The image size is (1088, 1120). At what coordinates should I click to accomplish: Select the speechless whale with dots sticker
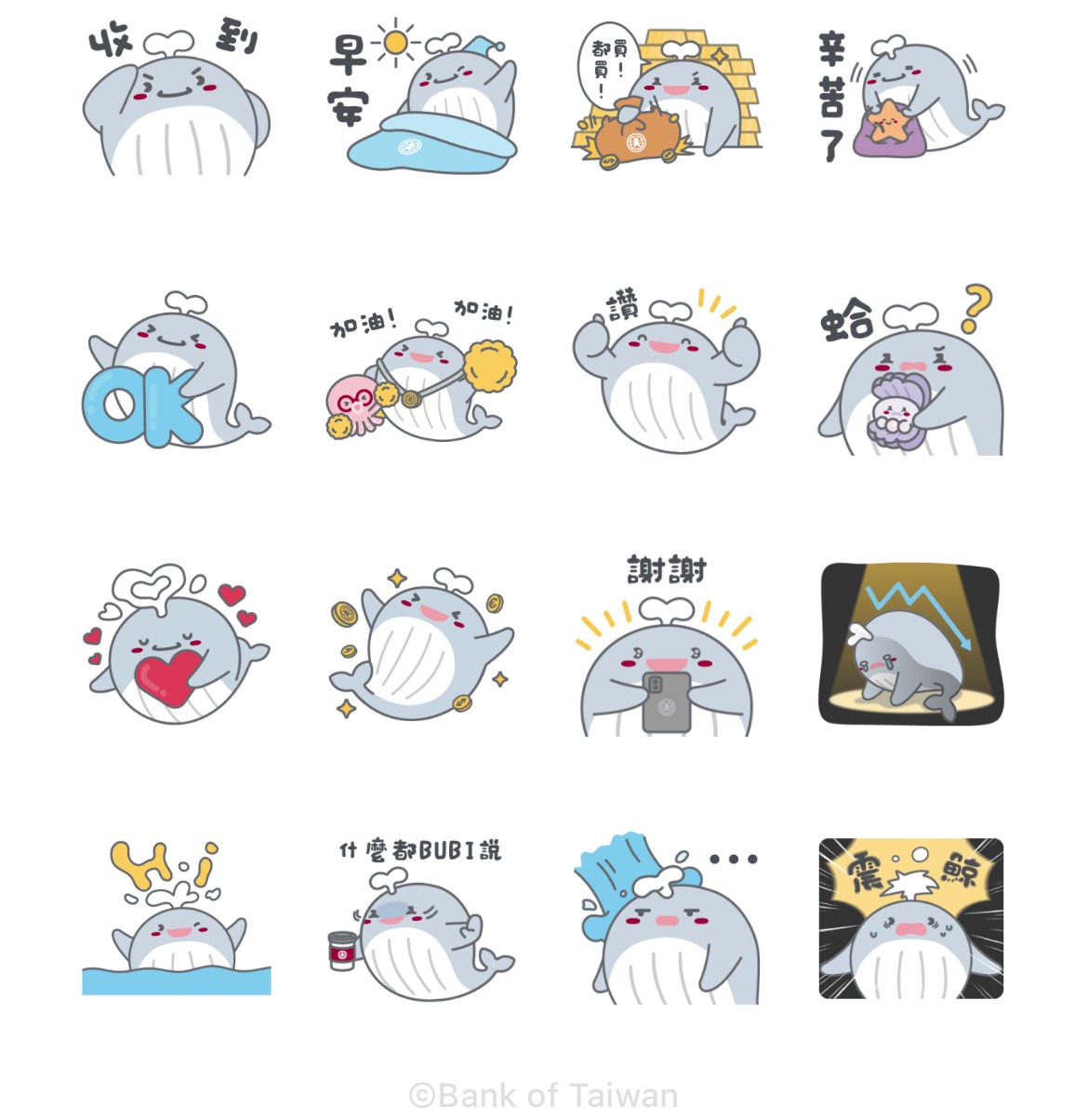[x=666, y=919]
